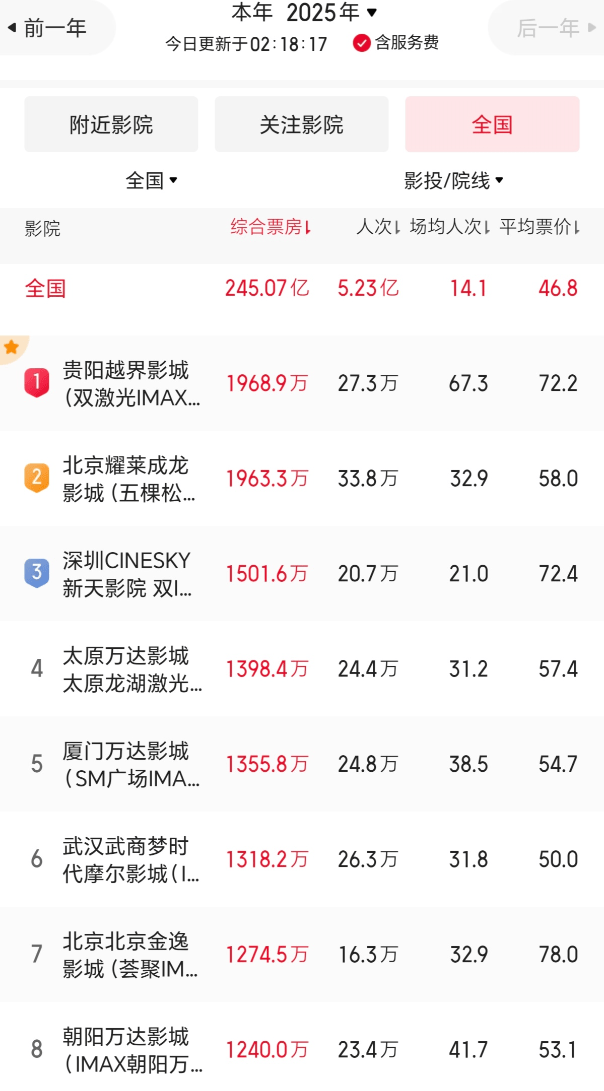Open 北京金逸影城 cinema row
This screenshot has height=1091, width=604.
(302, 955)
